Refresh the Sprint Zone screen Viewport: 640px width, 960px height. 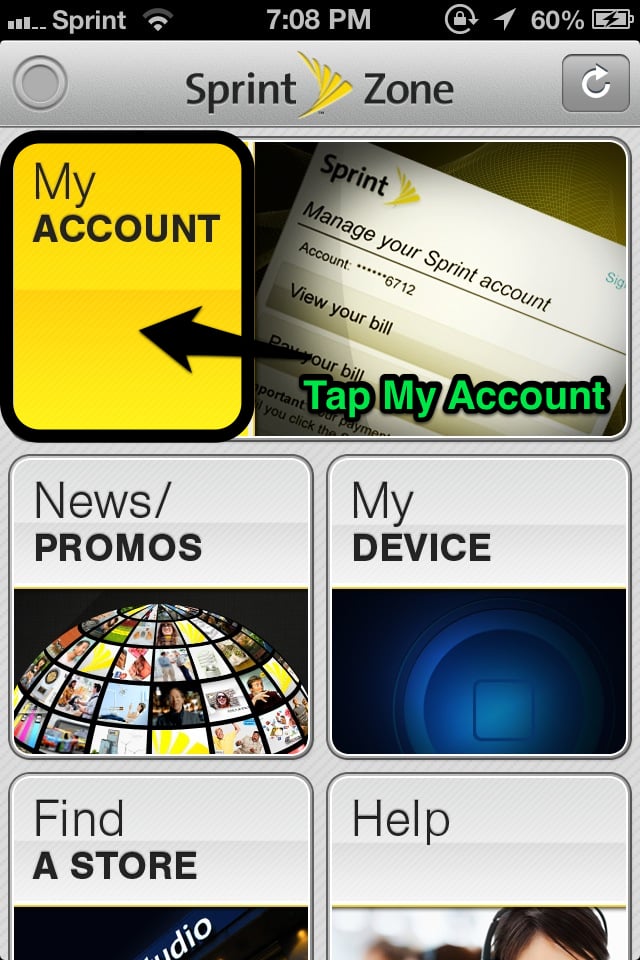pos(595,83)
